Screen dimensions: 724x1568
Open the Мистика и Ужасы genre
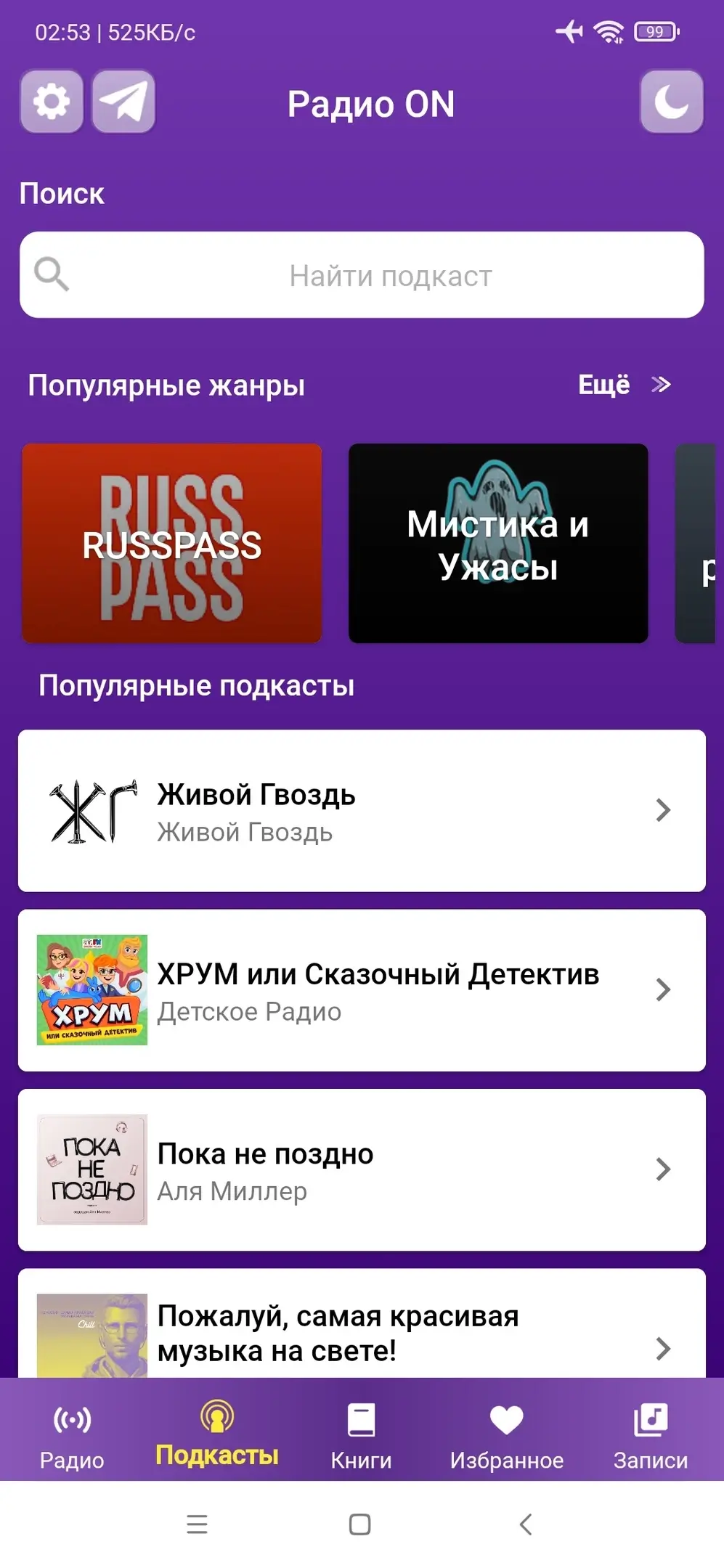tap(498, 543)
